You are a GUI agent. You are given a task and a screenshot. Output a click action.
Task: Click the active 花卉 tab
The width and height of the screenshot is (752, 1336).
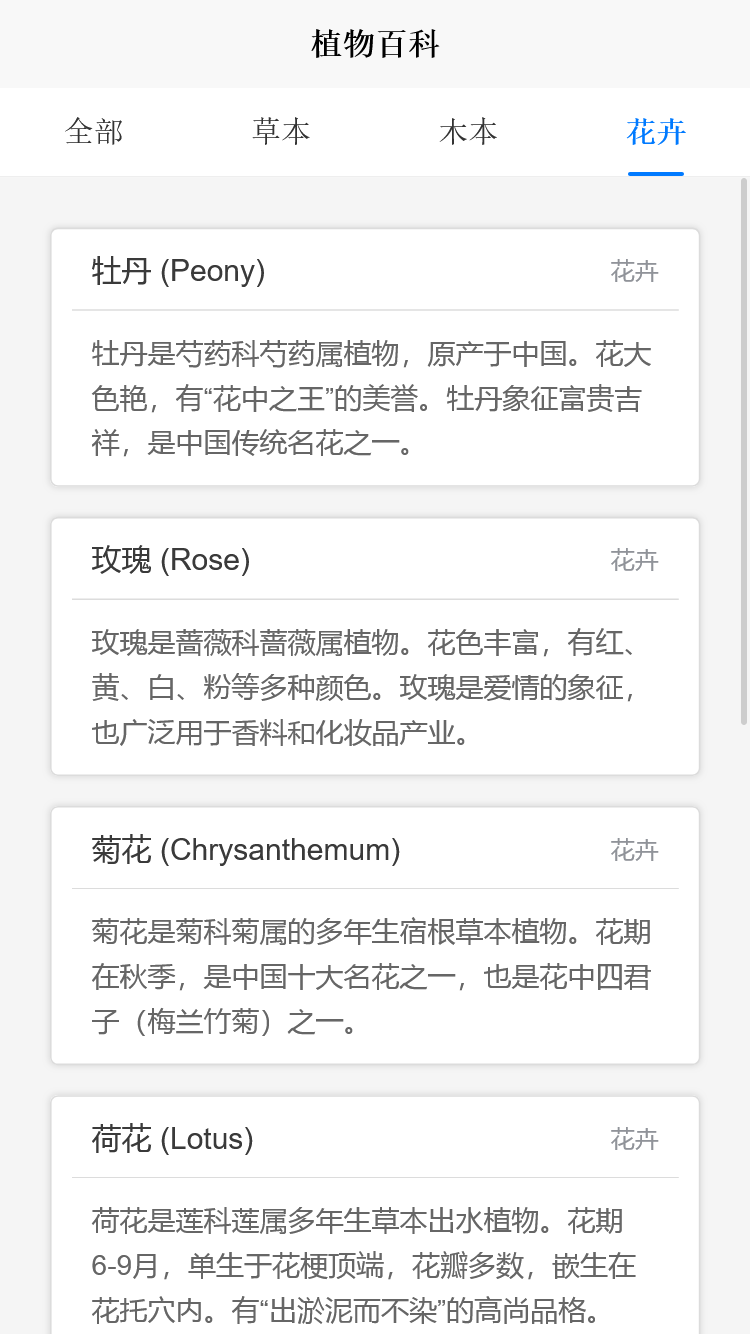tap(655, 131)
